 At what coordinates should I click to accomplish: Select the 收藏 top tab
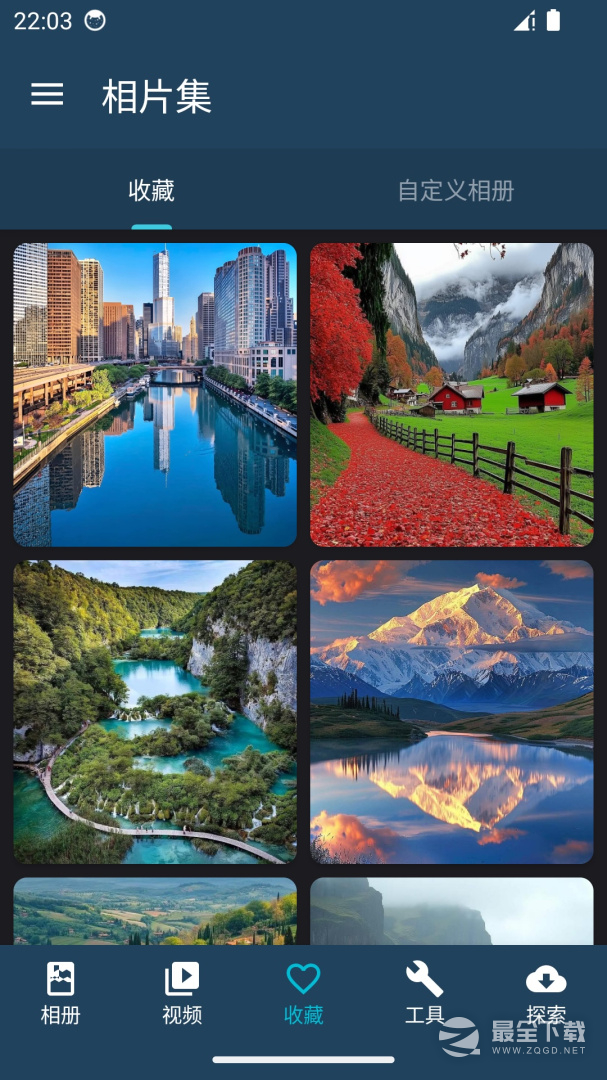[x=152, y=190]
